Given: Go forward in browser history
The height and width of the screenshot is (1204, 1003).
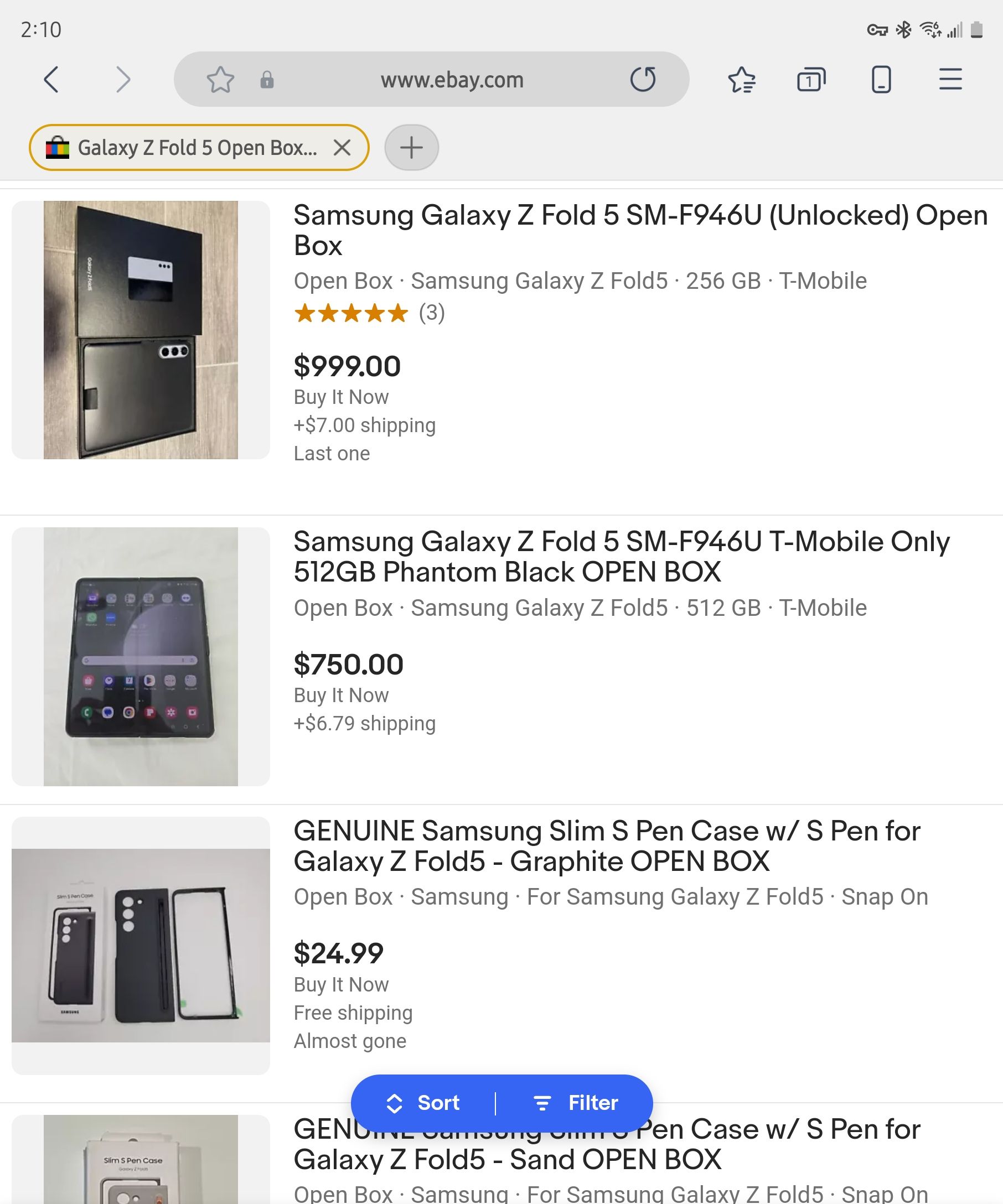Looking at the screenshot, I should [x=123, y=79].
